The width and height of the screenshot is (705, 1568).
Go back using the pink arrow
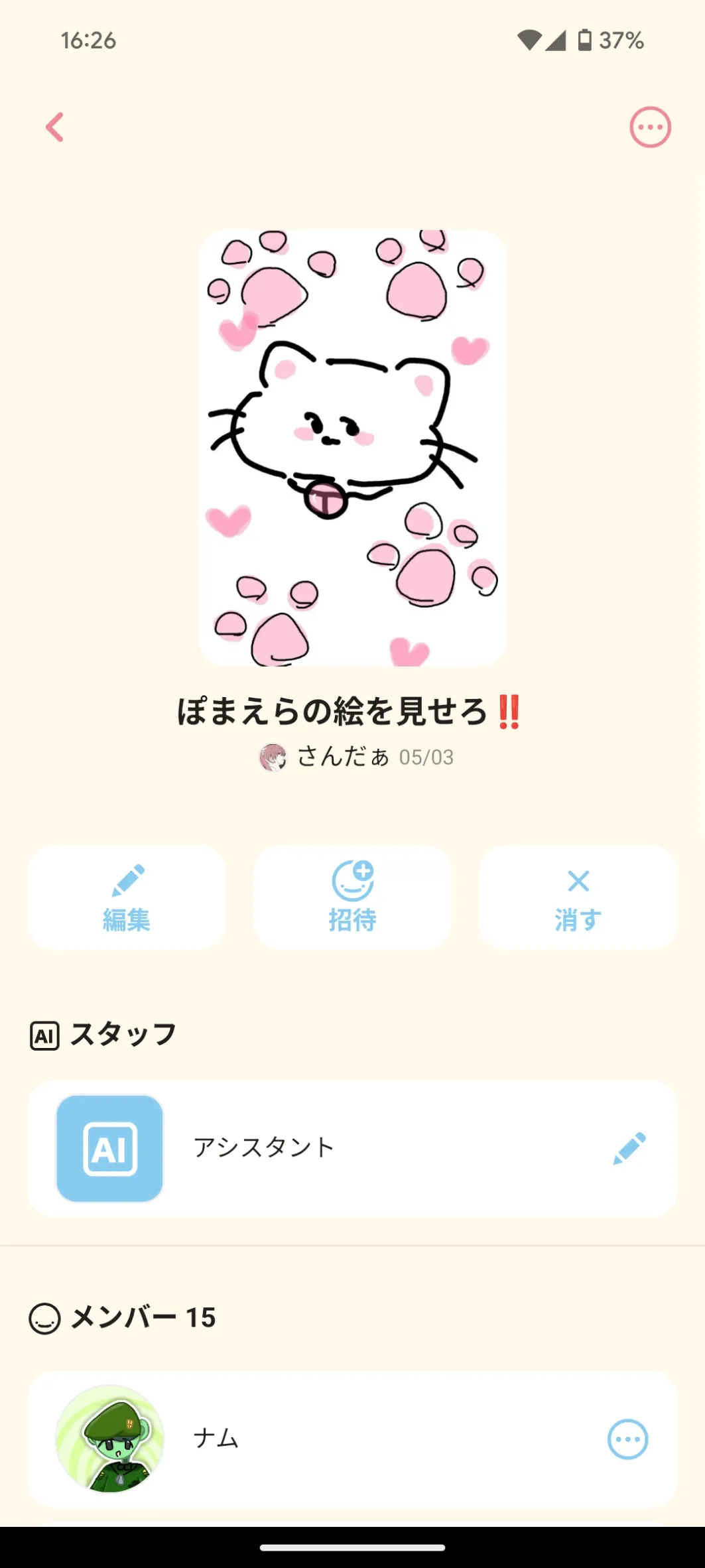(x=55, y=127)
